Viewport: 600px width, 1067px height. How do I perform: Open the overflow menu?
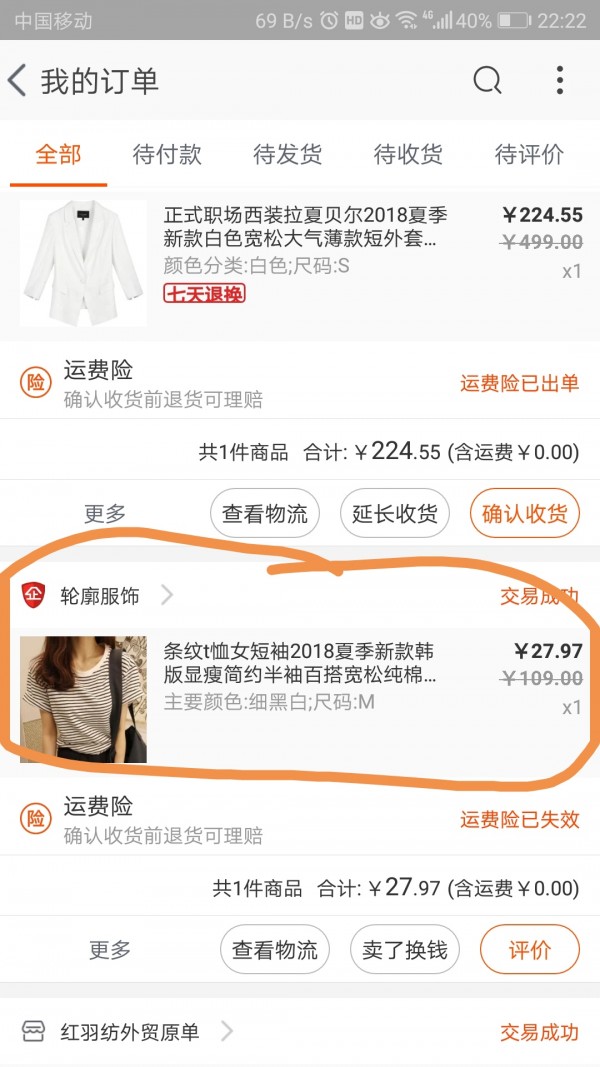pyautogui.click(x=560, y=81)
